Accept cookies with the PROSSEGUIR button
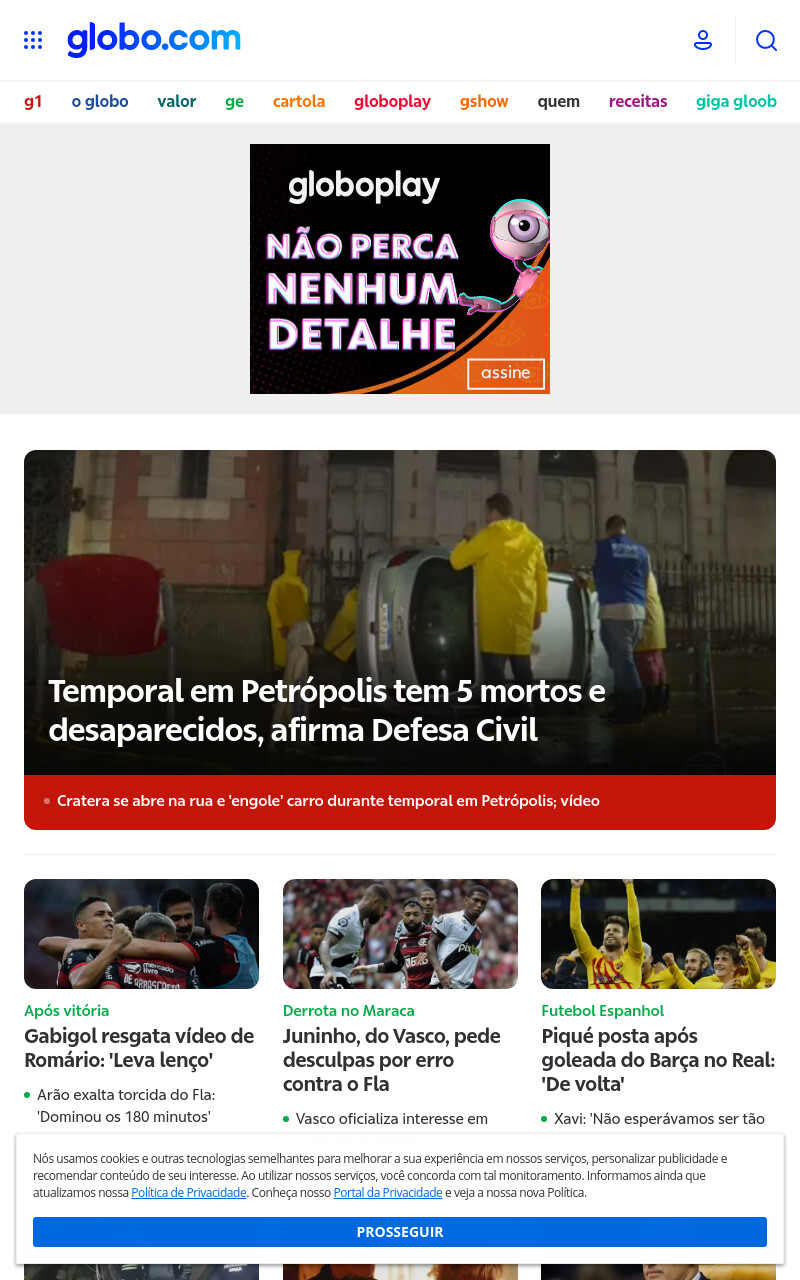Image resolution: width=800 pixels, height=1280 pixels. click(x=400, y=1232)
